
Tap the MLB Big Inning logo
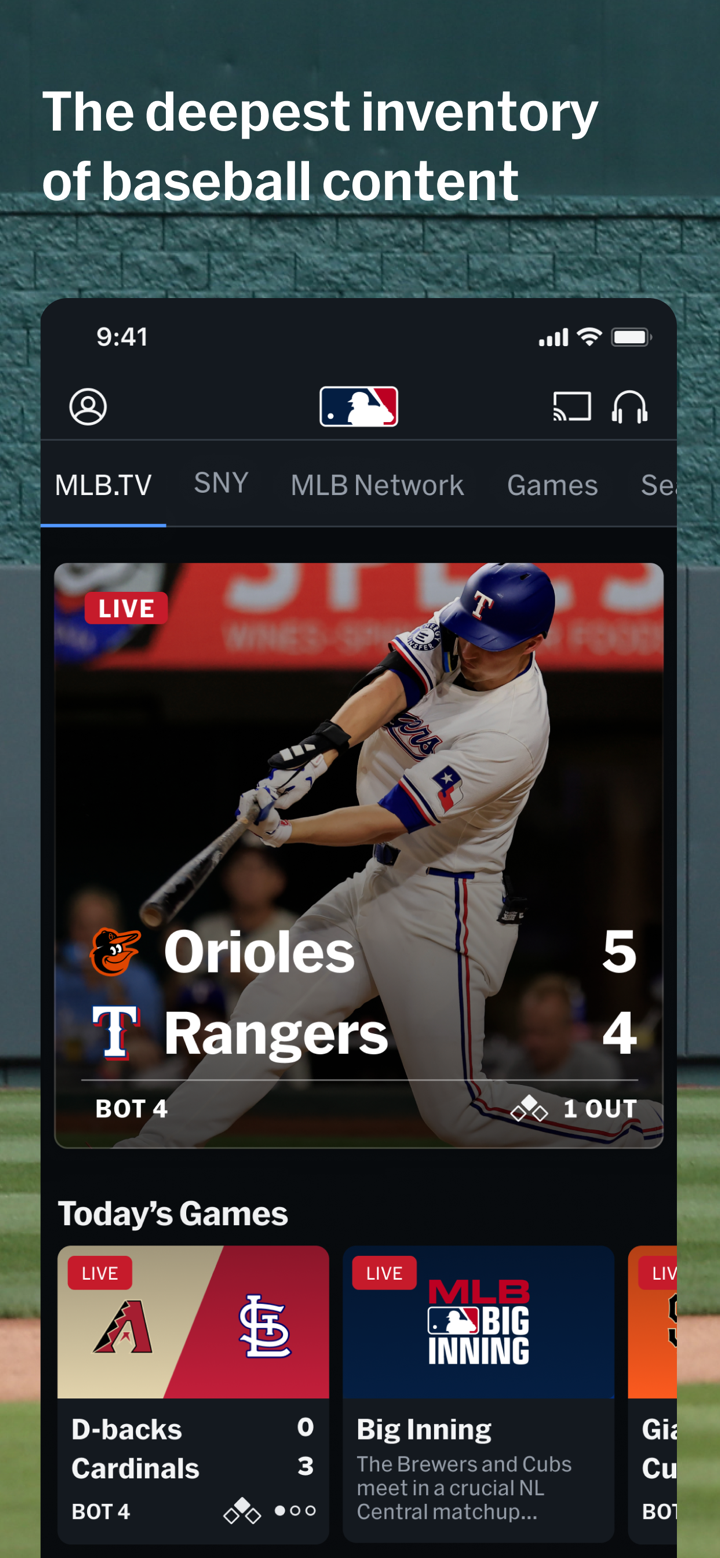pos(478,1320)
